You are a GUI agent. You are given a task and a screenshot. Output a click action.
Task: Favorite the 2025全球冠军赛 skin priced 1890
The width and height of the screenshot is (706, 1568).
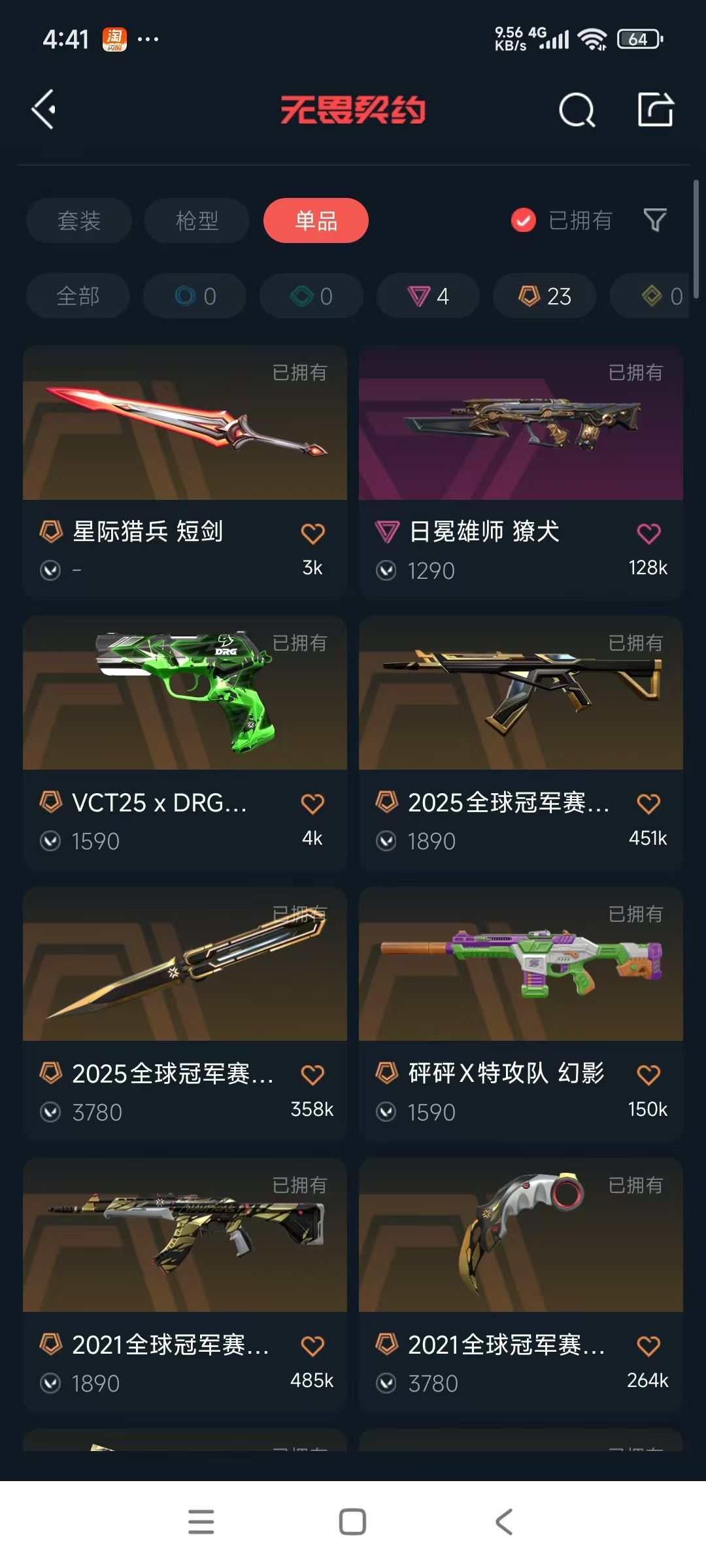(x=648, y=804)
